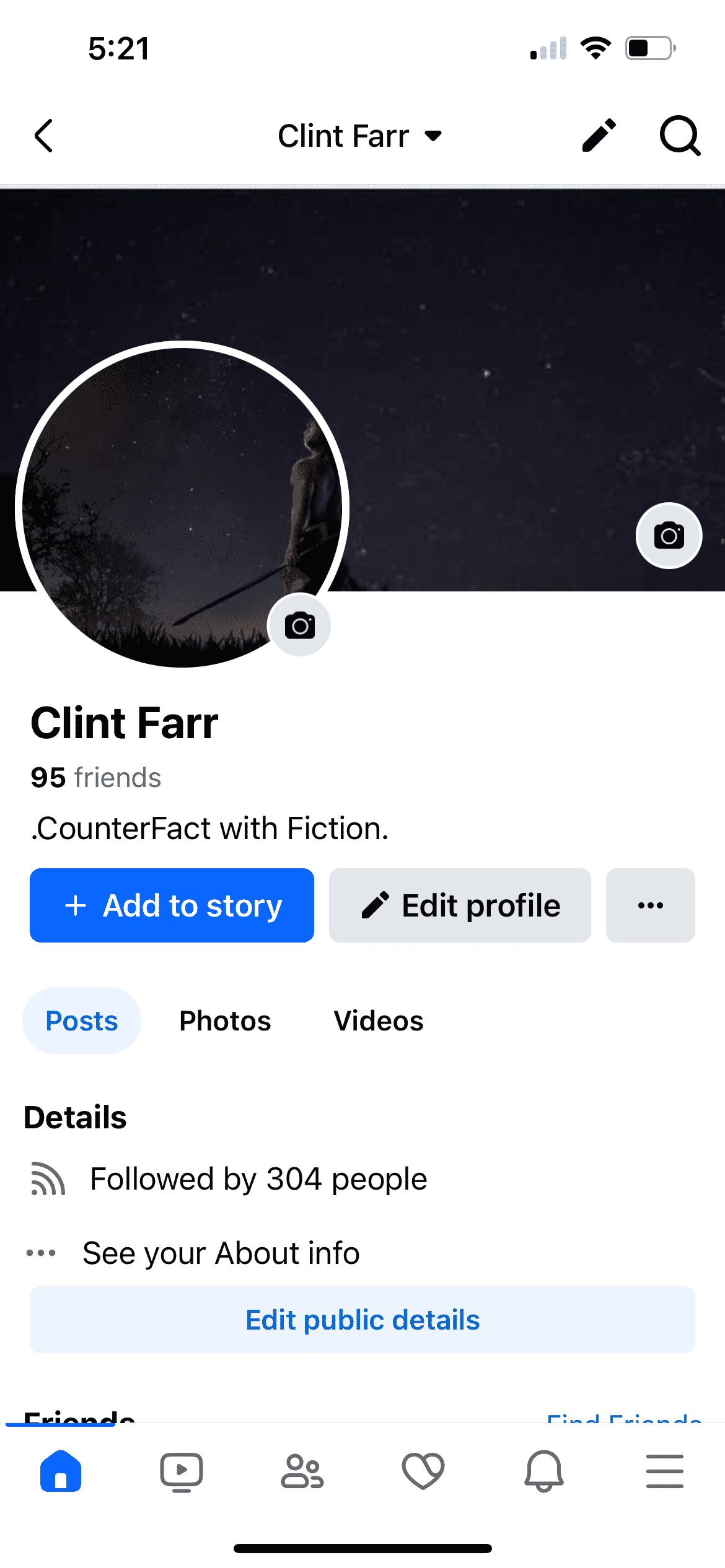
Task: Open See your About info
Action: coord(221,1253)
